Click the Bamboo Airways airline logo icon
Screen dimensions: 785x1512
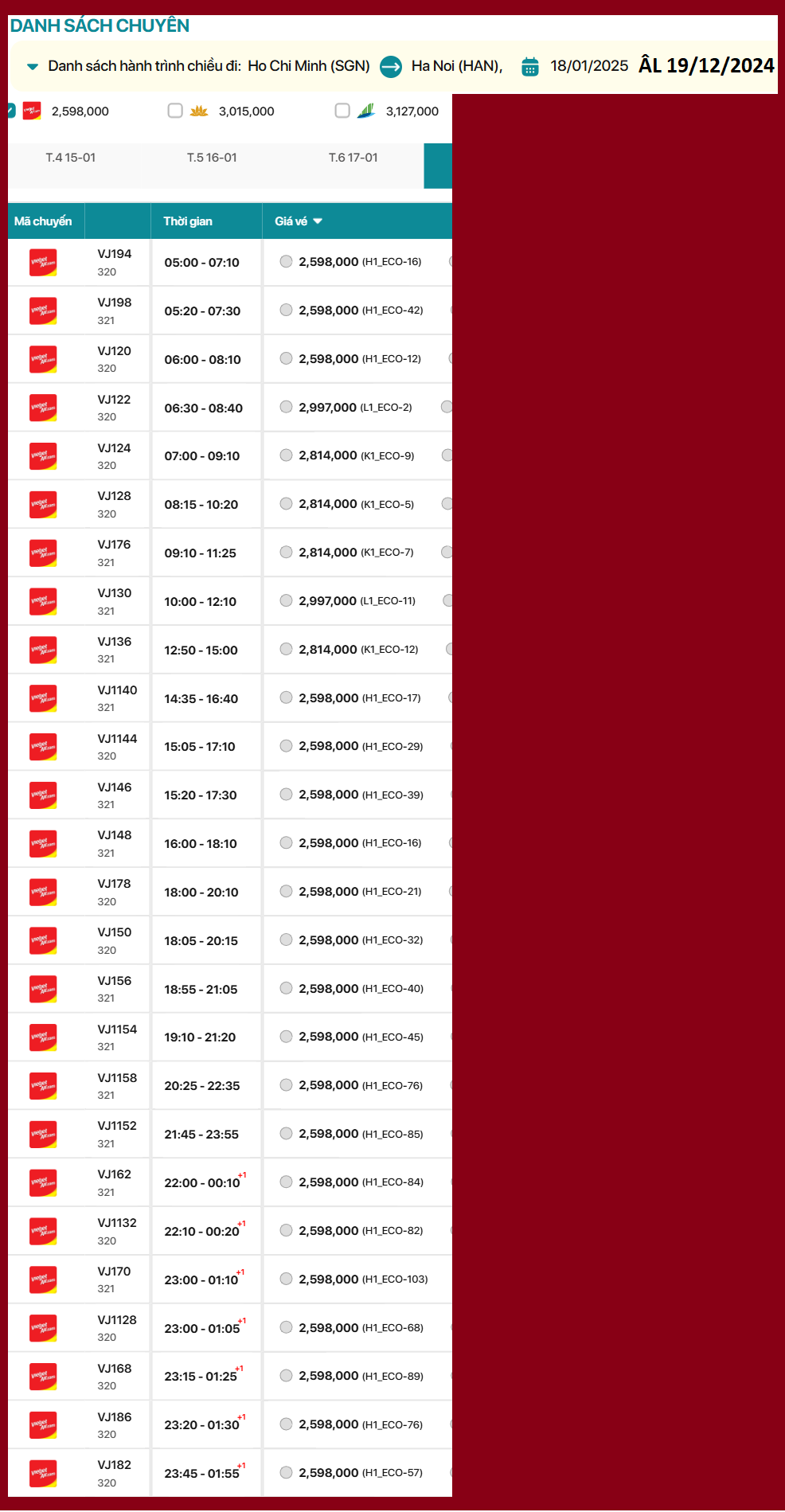[368, 111]
